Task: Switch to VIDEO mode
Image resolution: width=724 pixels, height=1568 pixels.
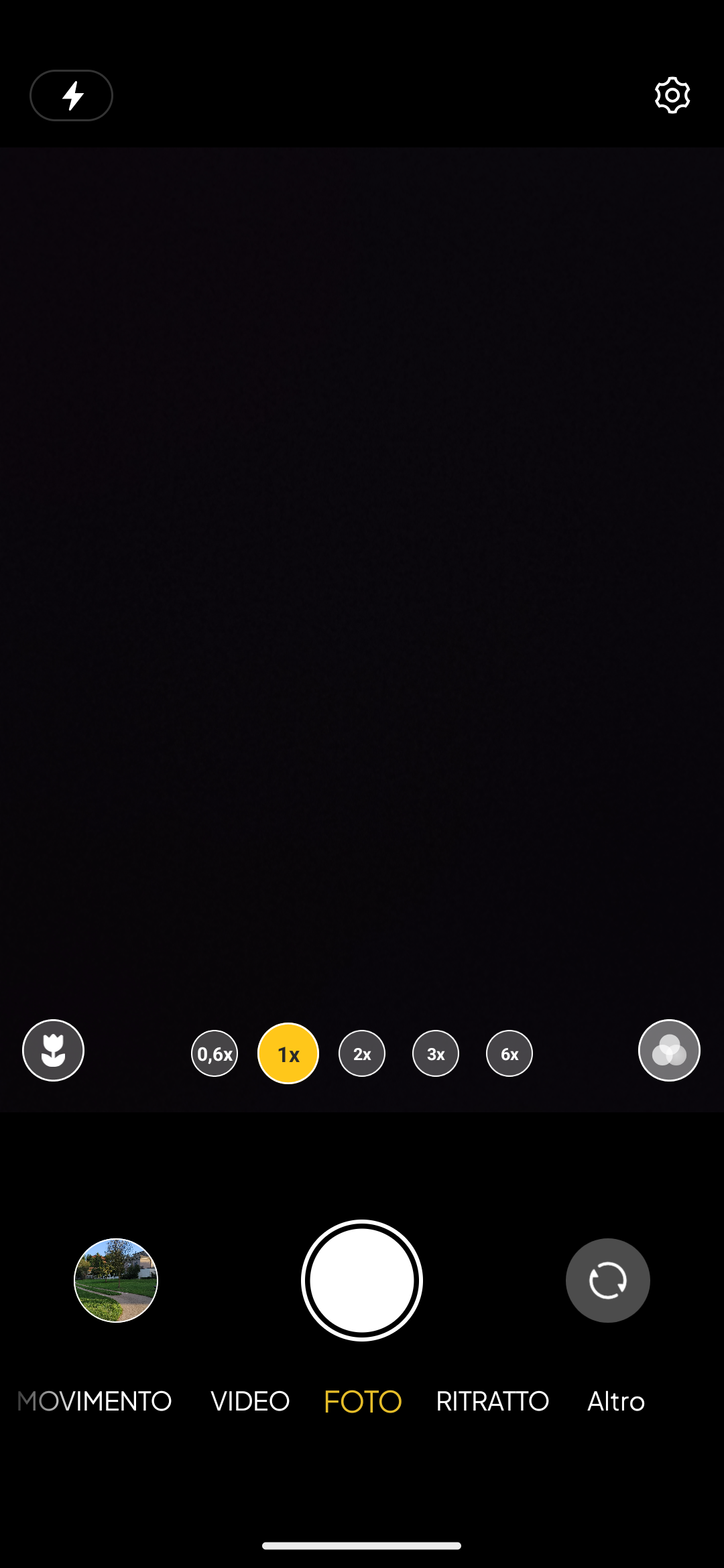Action: pyautogui.click(x=250, y=1401)
